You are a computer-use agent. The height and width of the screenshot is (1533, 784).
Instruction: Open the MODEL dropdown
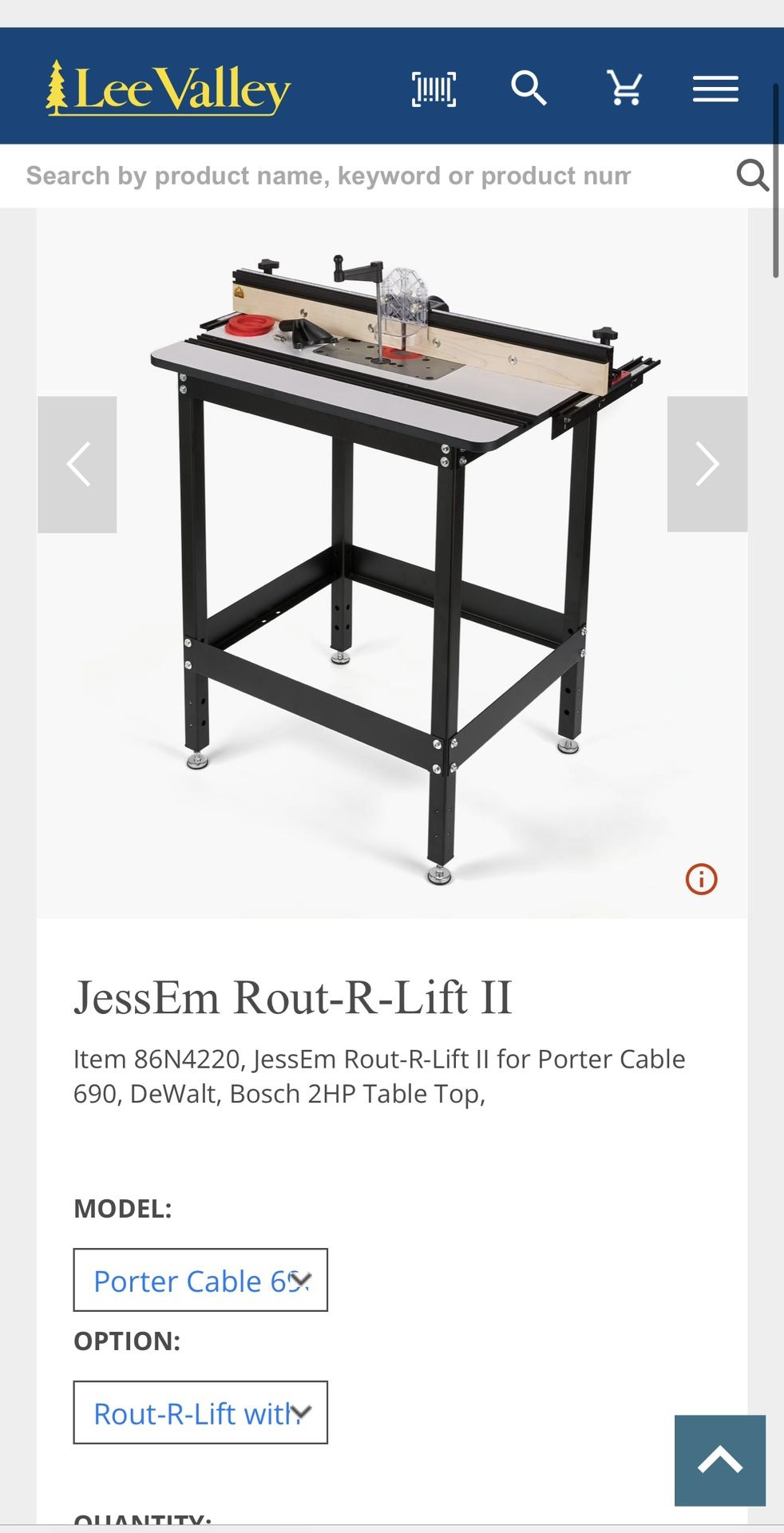point(200,1281)
